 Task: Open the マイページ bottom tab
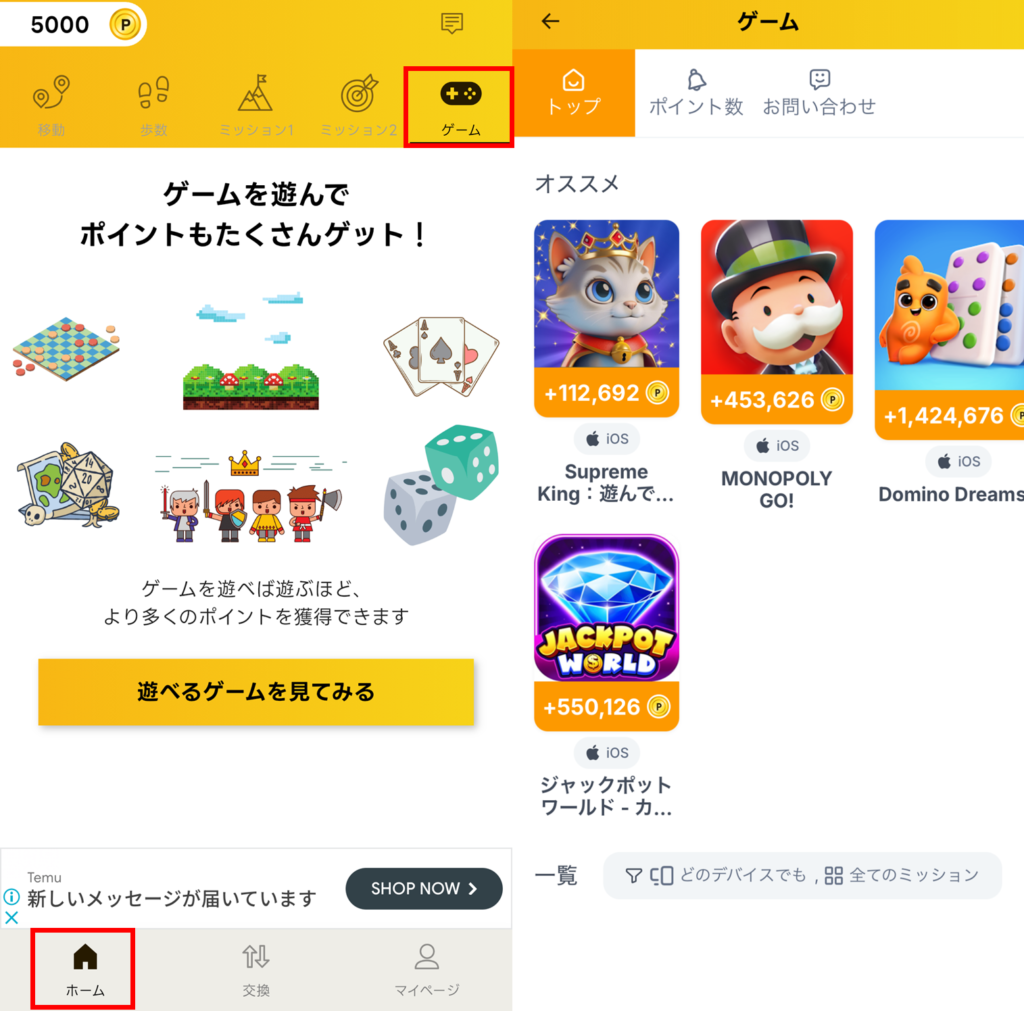[x=427, y=968]
